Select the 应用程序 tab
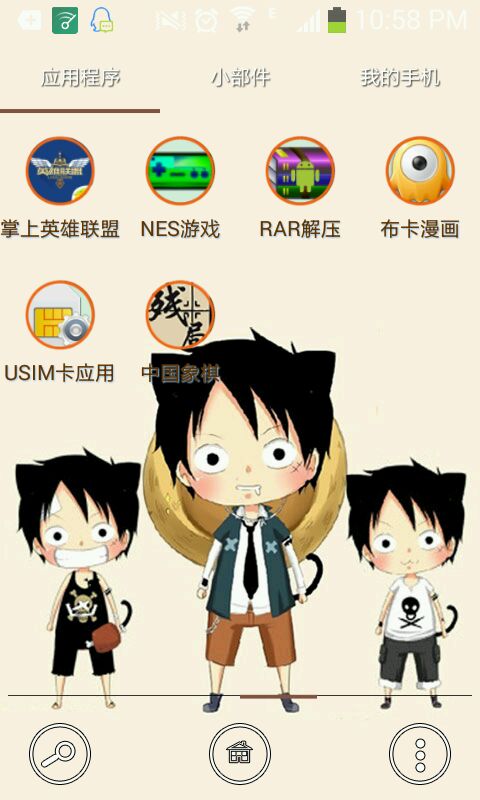The width and height of the screenshot is (480, 800). click(x=81, y=78)
